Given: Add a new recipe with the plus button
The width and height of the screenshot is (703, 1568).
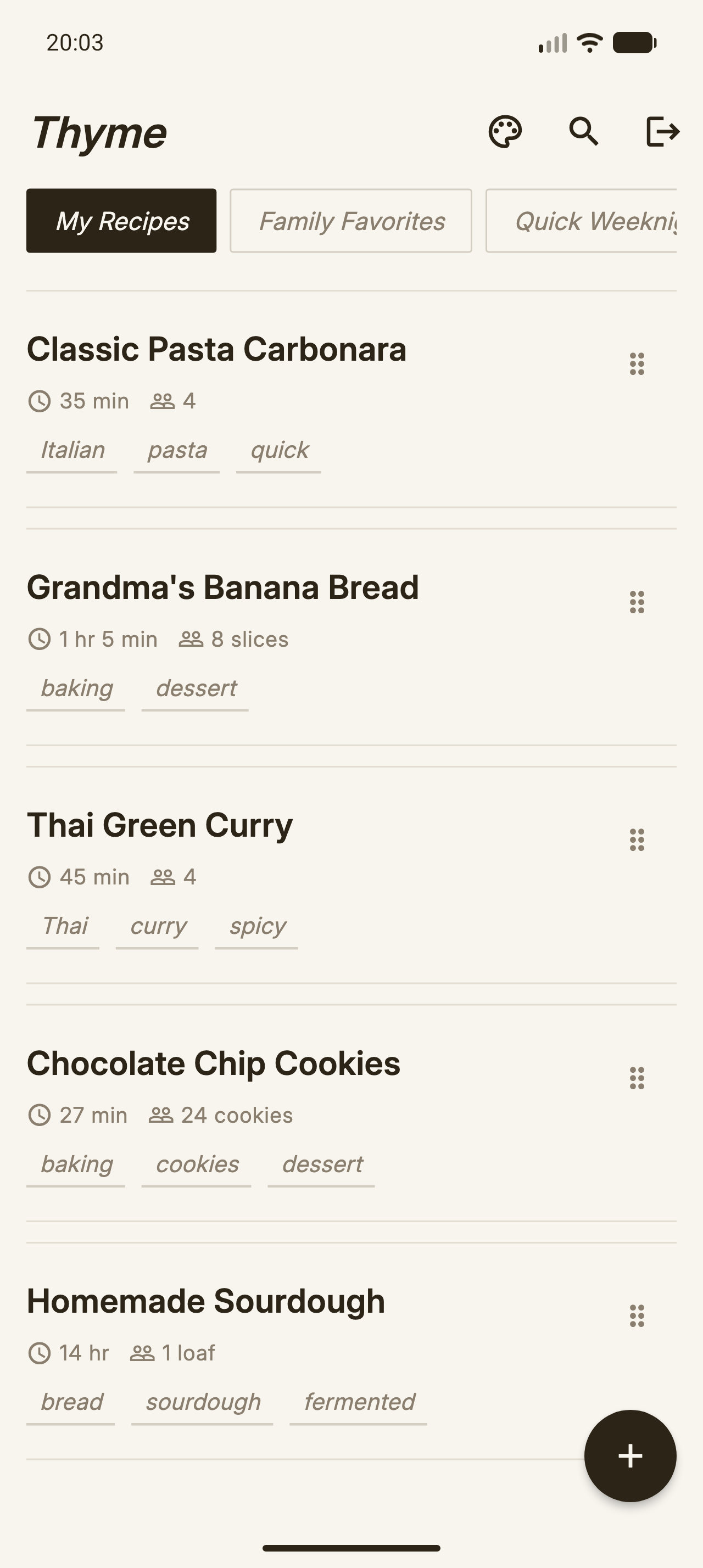Looking at the screenshot, I should coord(630,1456).
